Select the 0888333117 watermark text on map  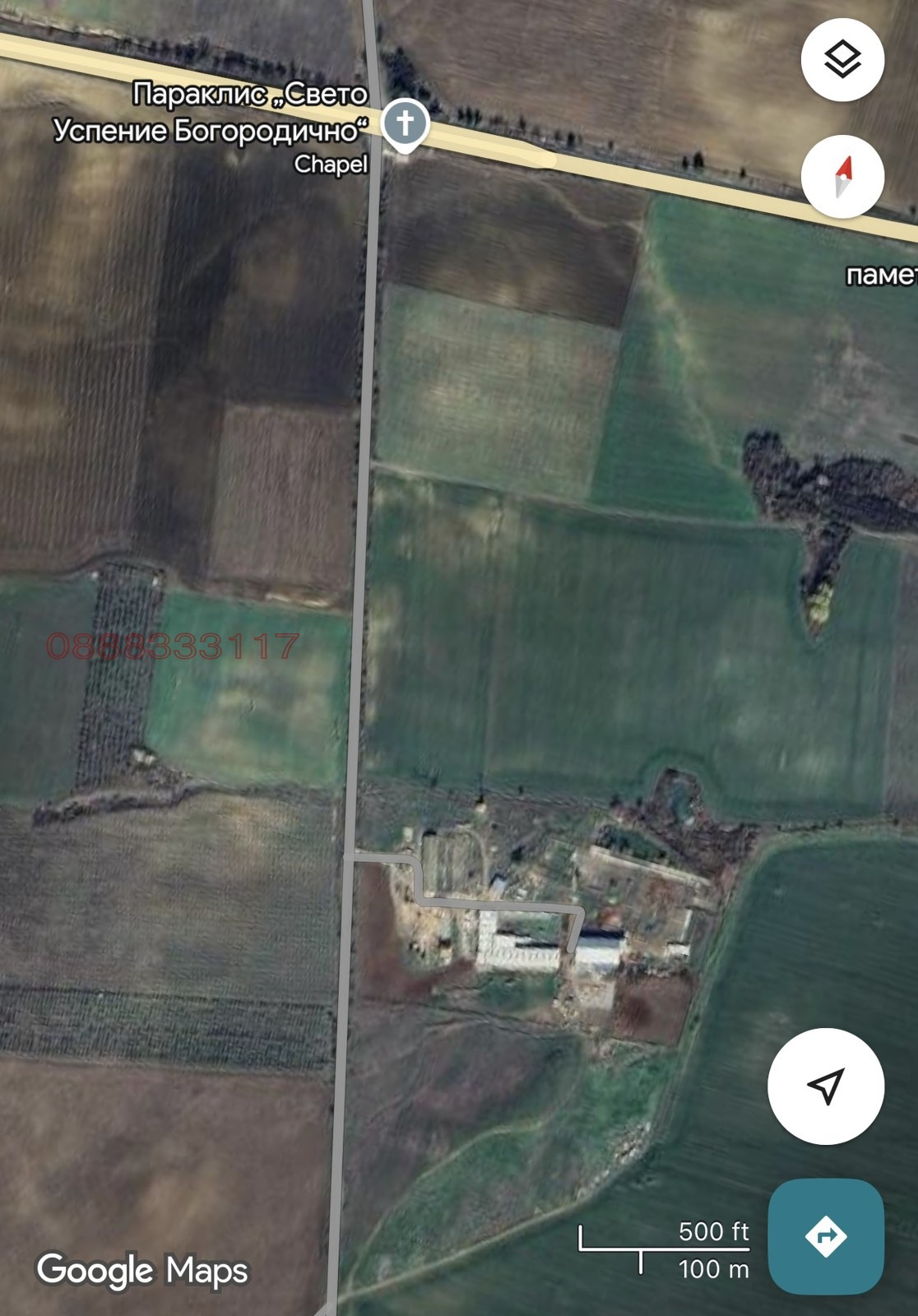[x=173, y=646]
